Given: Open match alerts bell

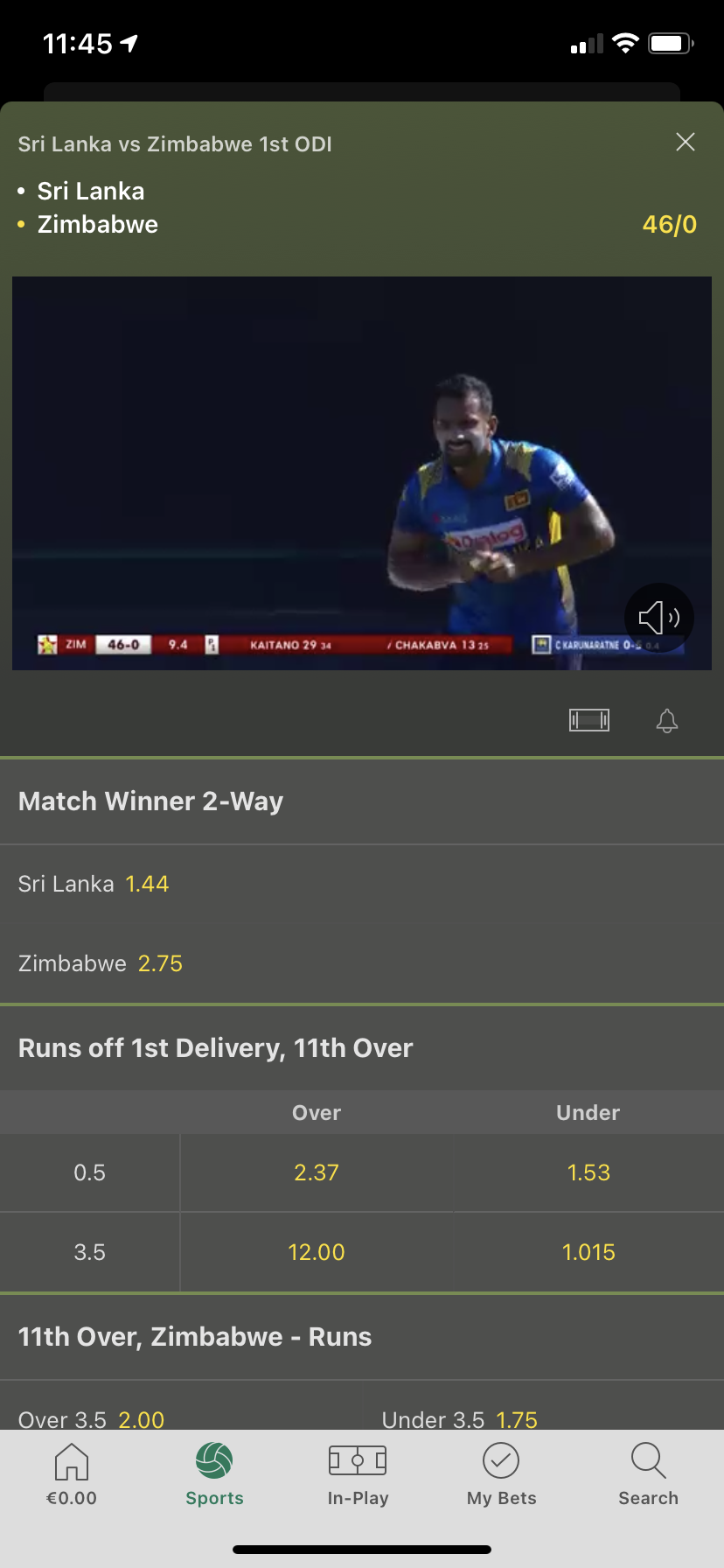Looking at the screenshot, I should tap(667, 720).
